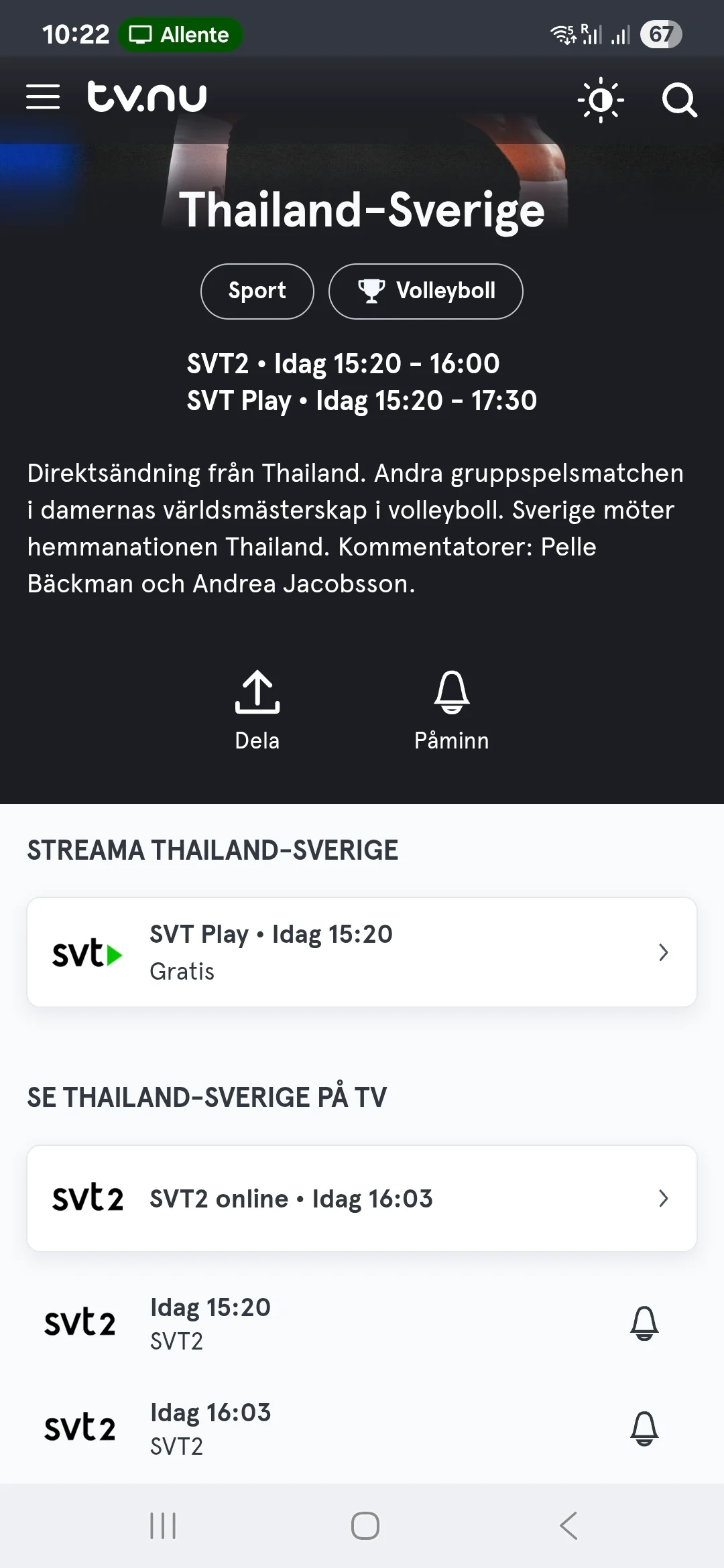Open the SVT2 online Idag 16:03 card

tap(362, 1198)
